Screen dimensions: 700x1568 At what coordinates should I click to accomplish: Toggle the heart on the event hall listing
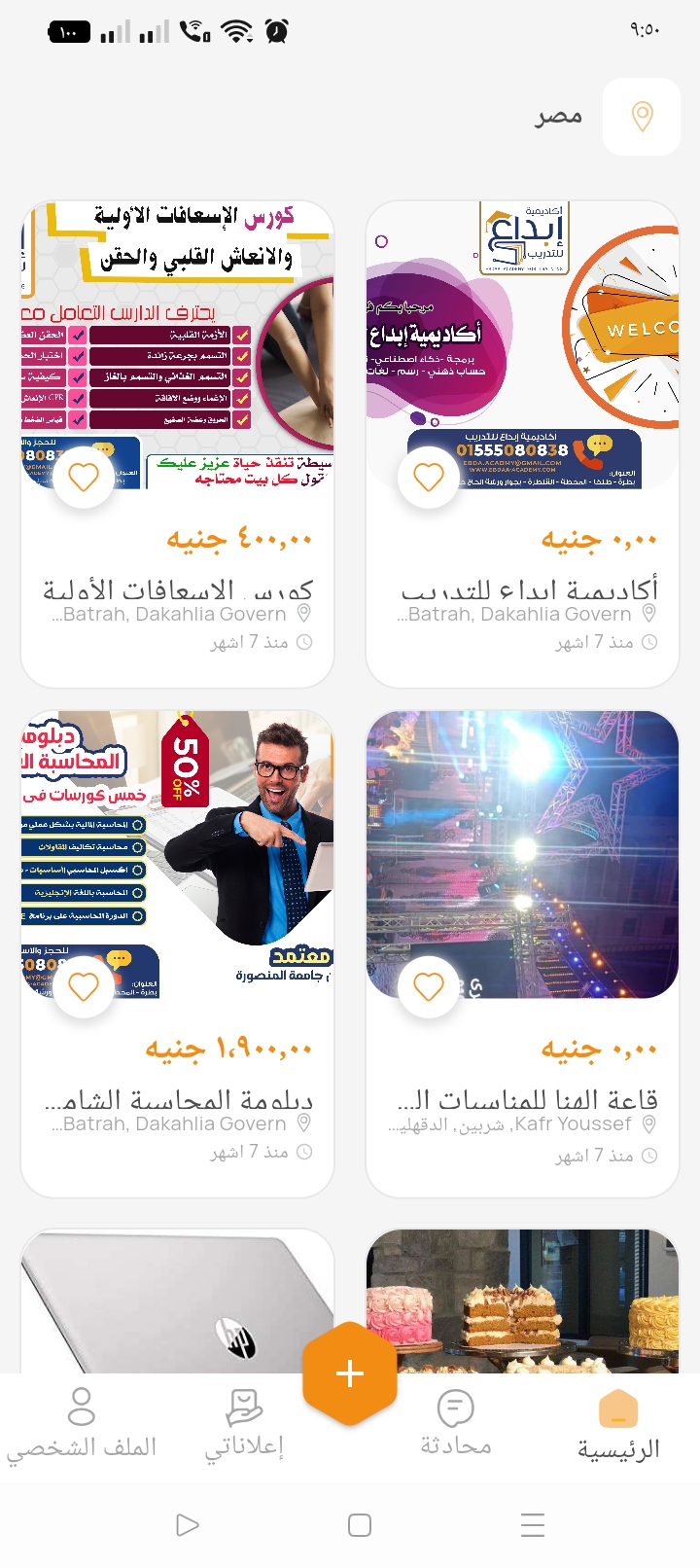pyautogui.click(x=429, y=985)
